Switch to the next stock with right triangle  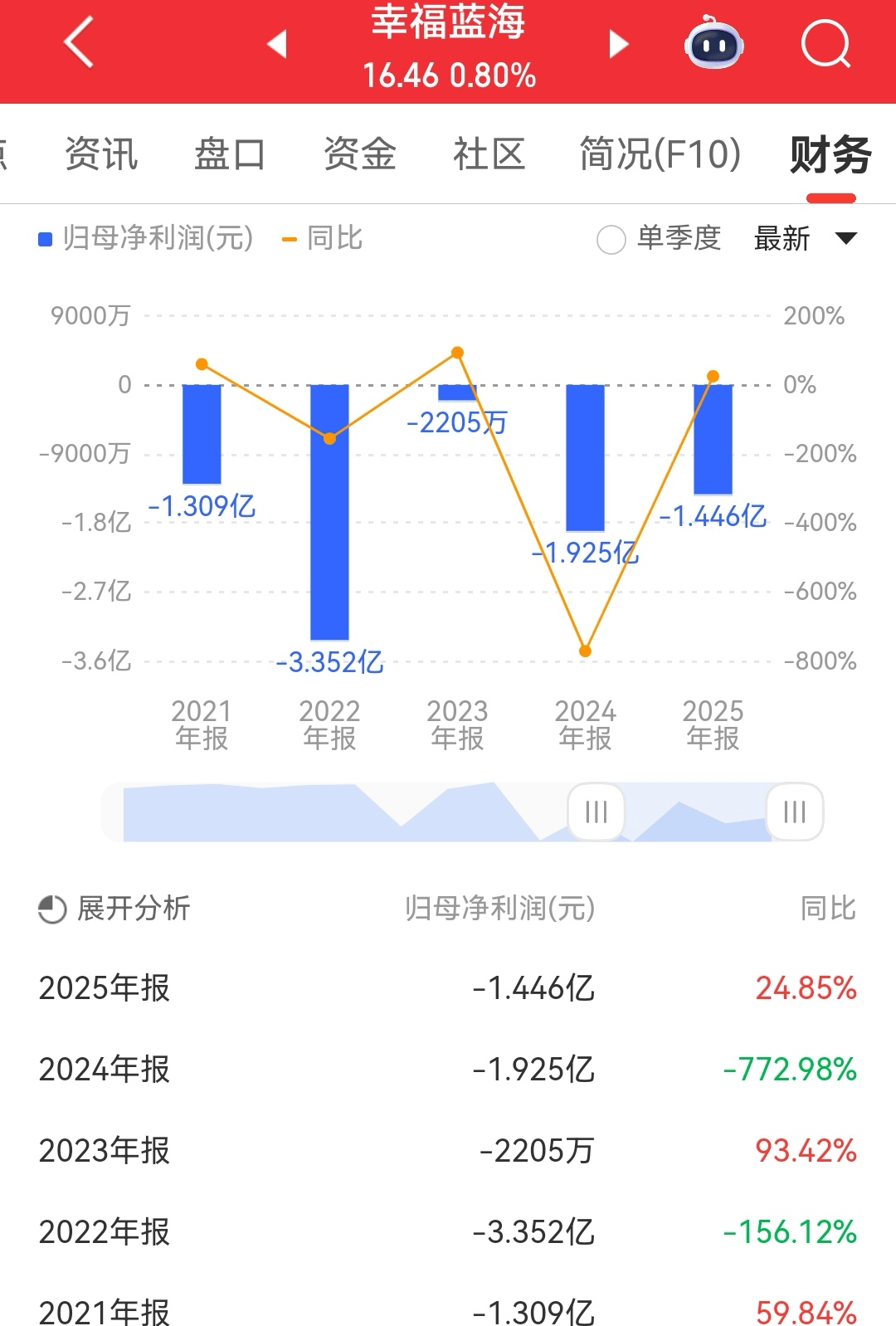[x=618, y=44]
